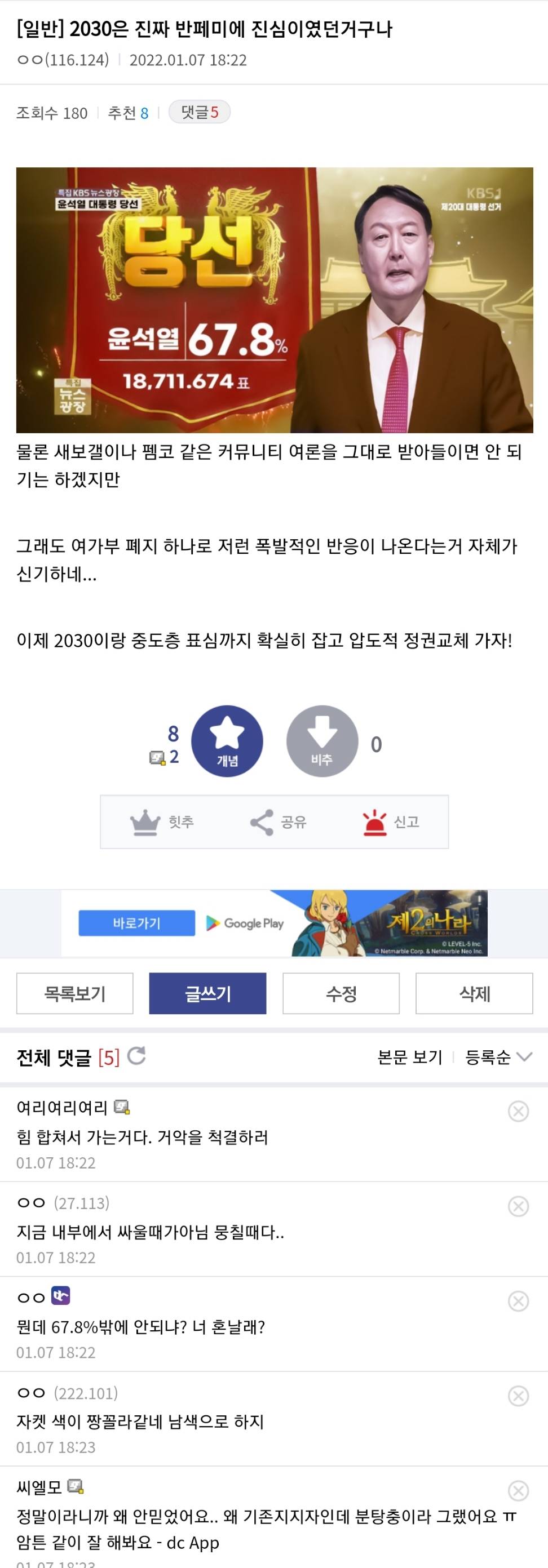Open the post's attached election image
548x1568 pixels.
coord(274,300)
